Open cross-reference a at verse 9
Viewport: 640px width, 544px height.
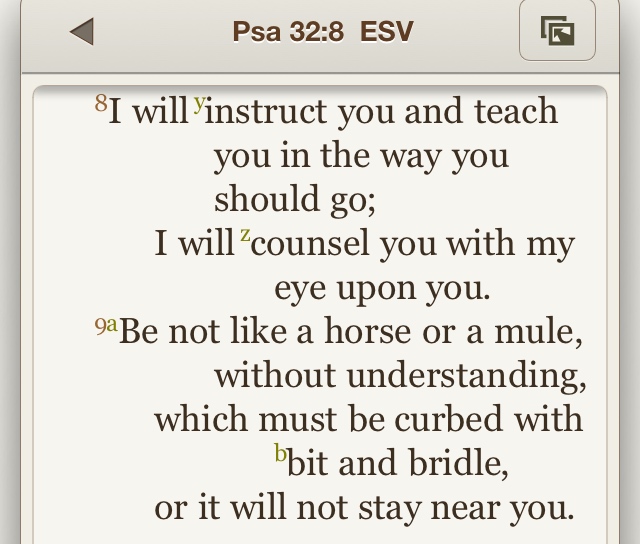click(x=112, y=324)
